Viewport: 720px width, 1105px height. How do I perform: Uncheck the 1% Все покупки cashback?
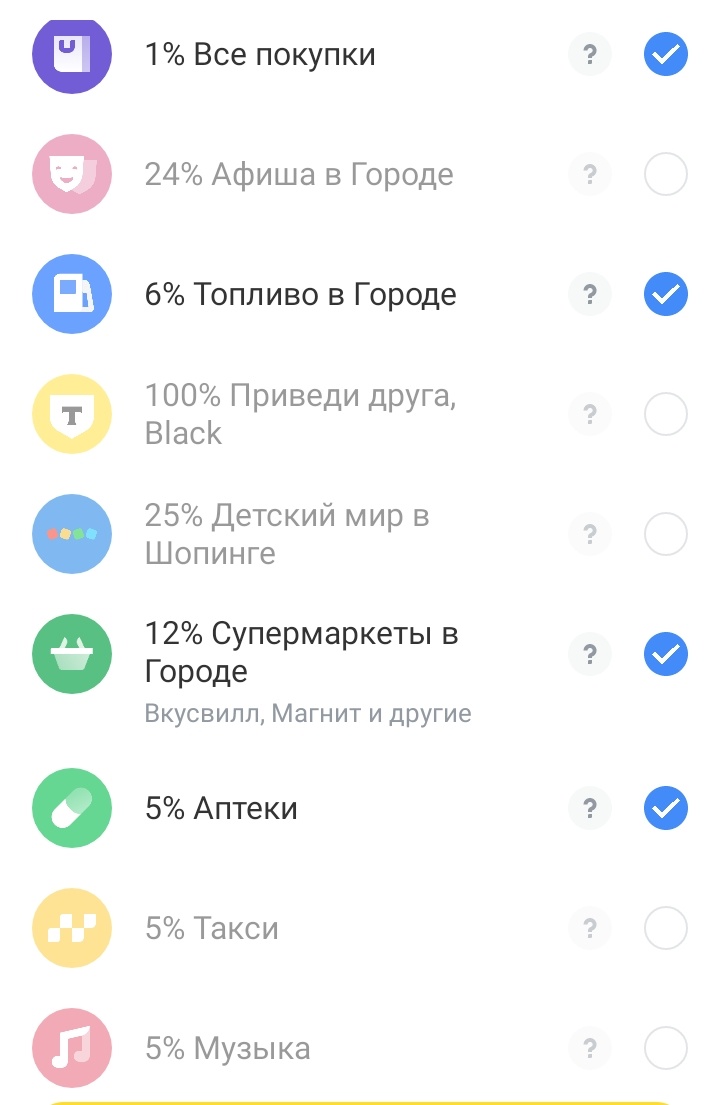click(665, 54)
